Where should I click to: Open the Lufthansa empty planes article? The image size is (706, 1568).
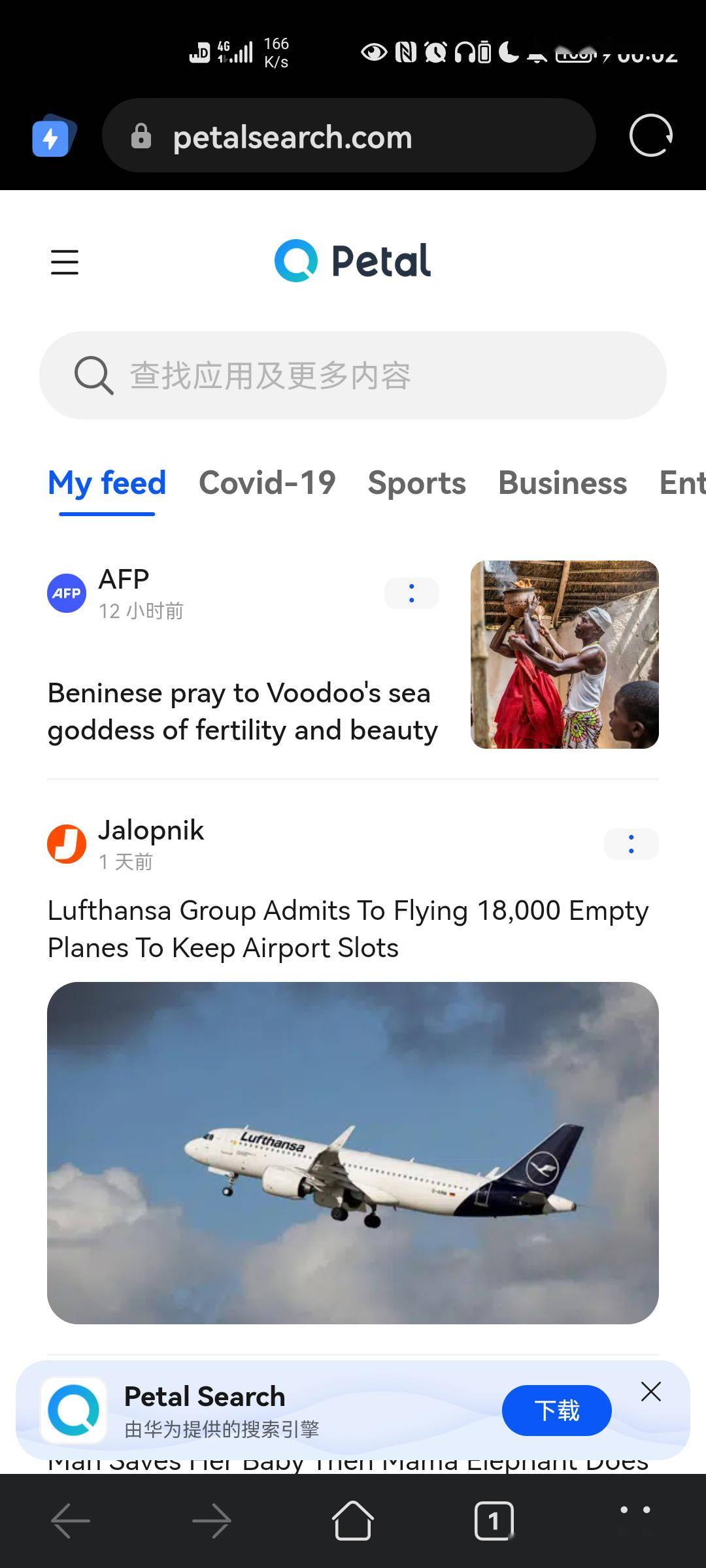(348, 929)
